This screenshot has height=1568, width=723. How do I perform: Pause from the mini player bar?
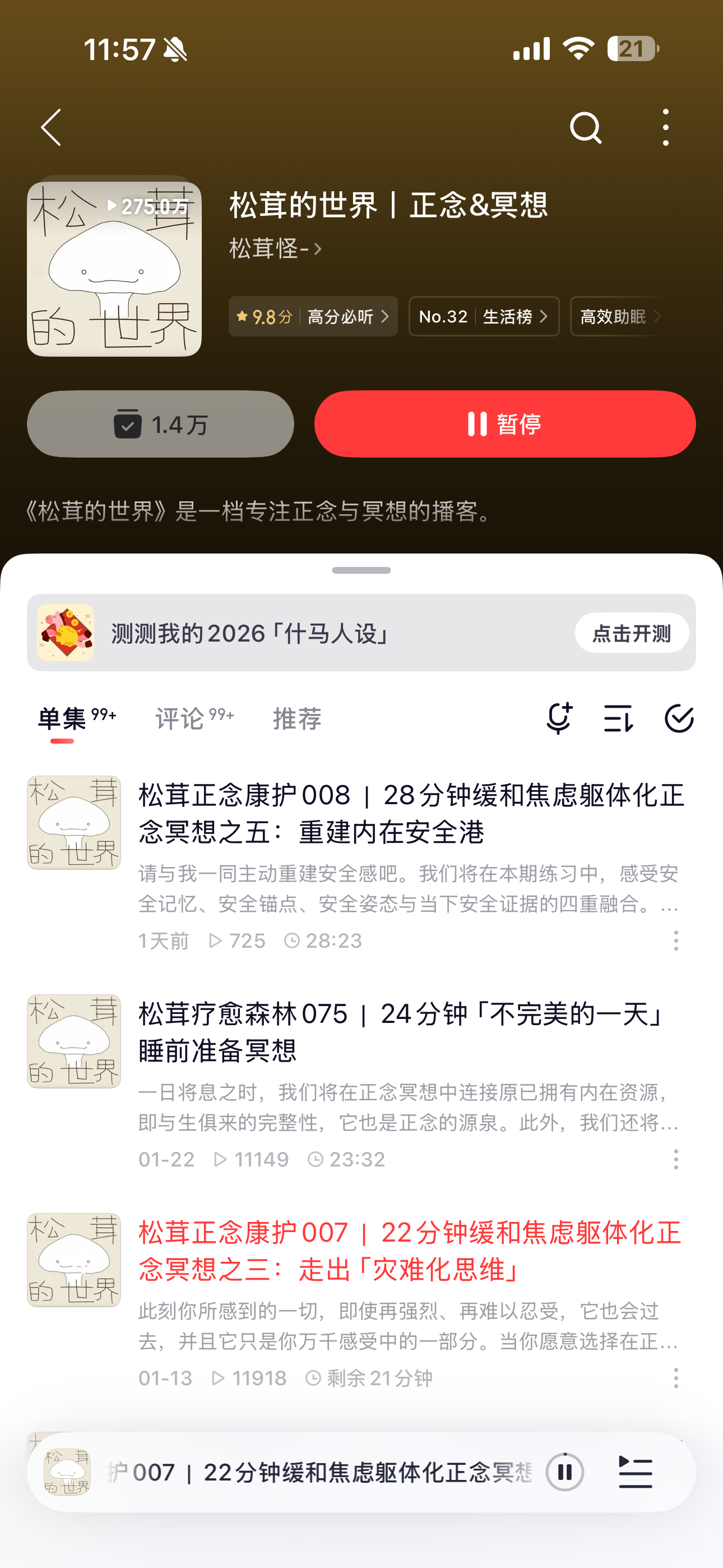pyautogui.click(x=565, y=1473)
